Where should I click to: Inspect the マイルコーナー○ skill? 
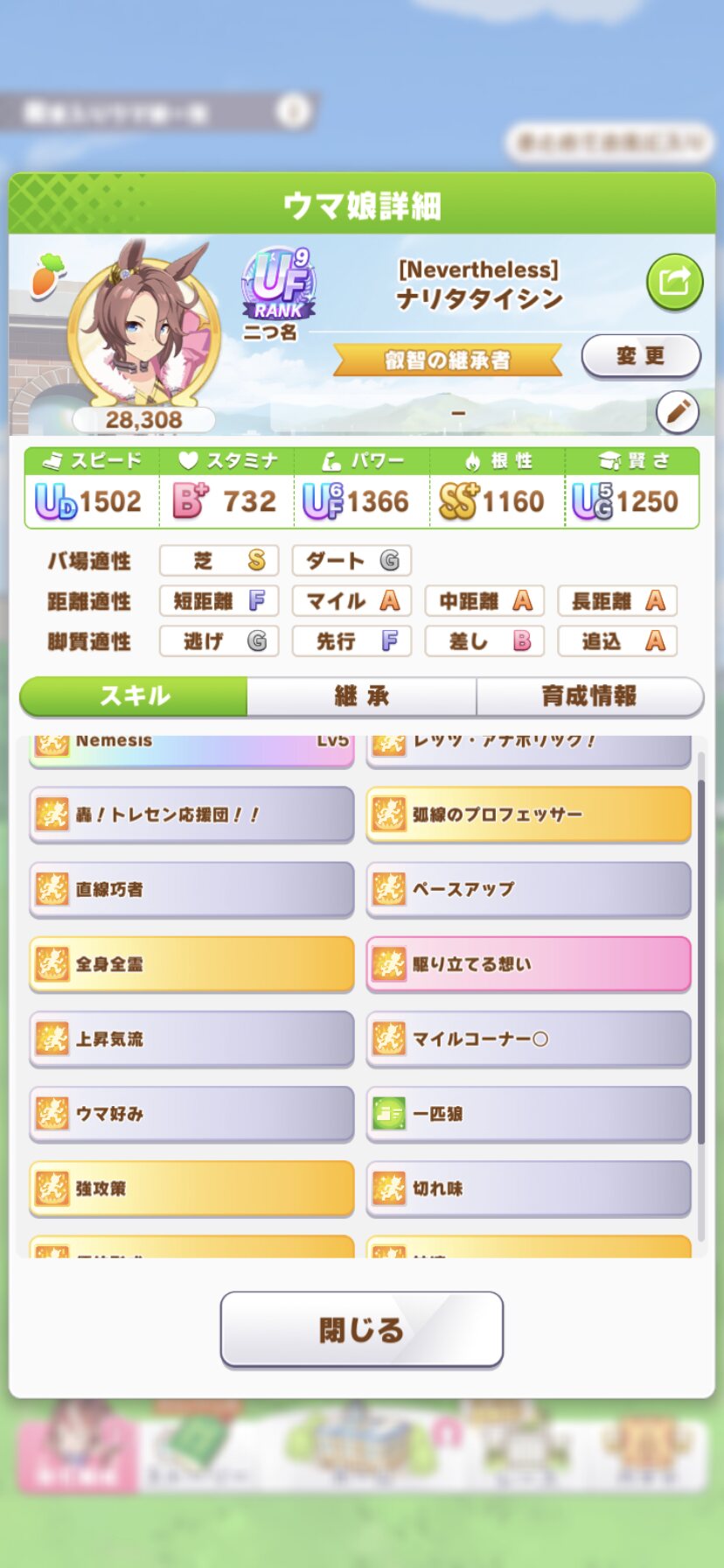[x=528, y=1039]
